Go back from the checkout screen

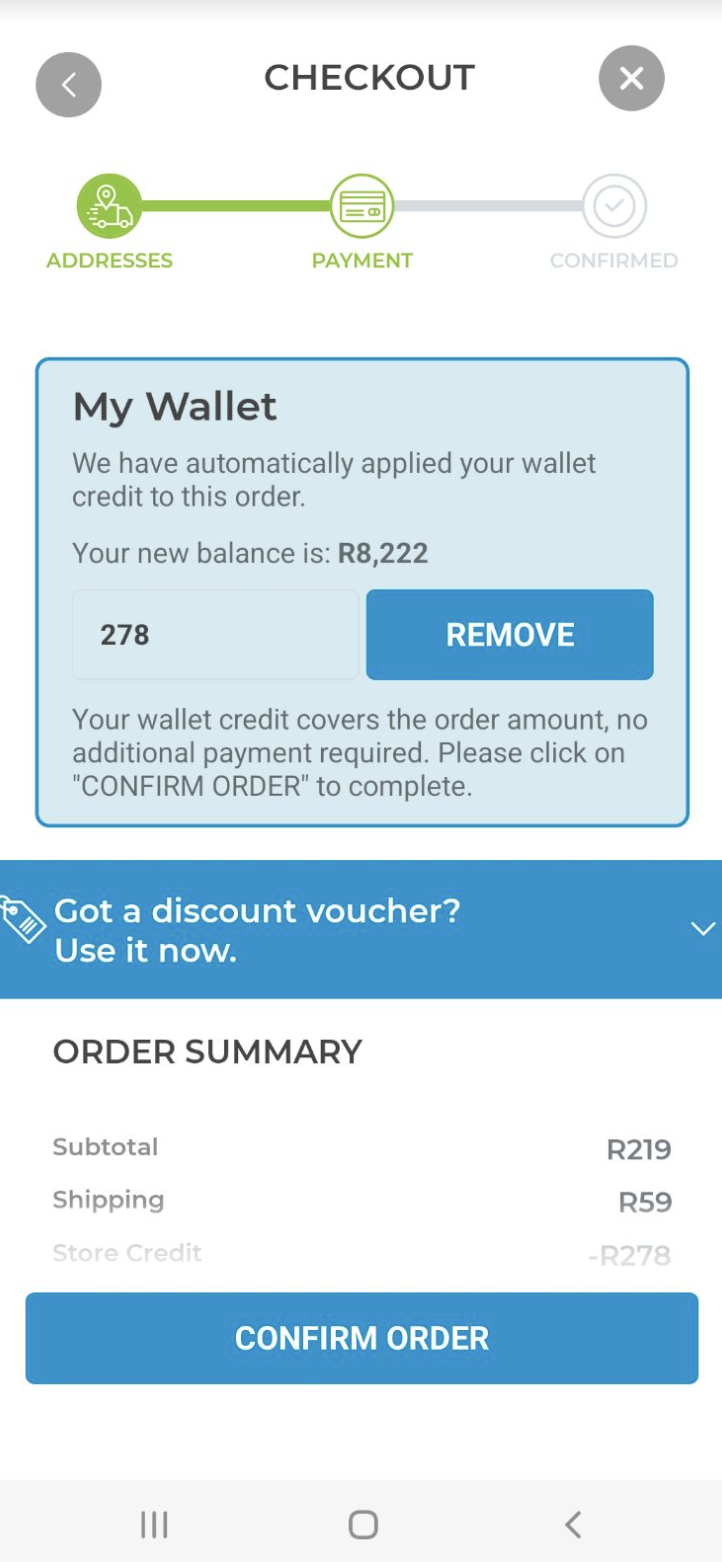point(68,85)
